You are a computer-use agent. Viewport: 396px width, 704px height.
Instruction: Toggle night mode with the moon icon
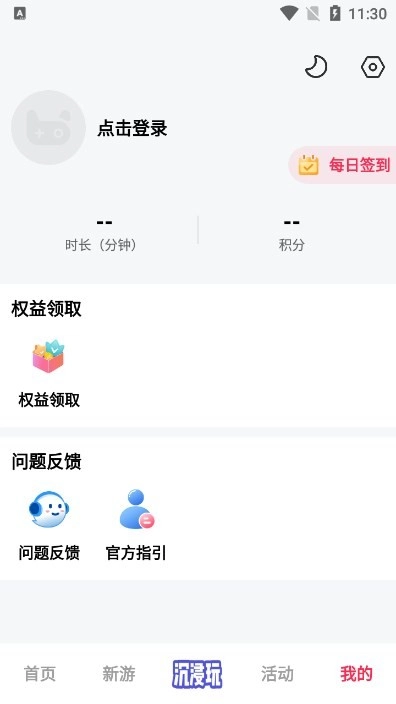pyautogui.click(x=316, y=67)
